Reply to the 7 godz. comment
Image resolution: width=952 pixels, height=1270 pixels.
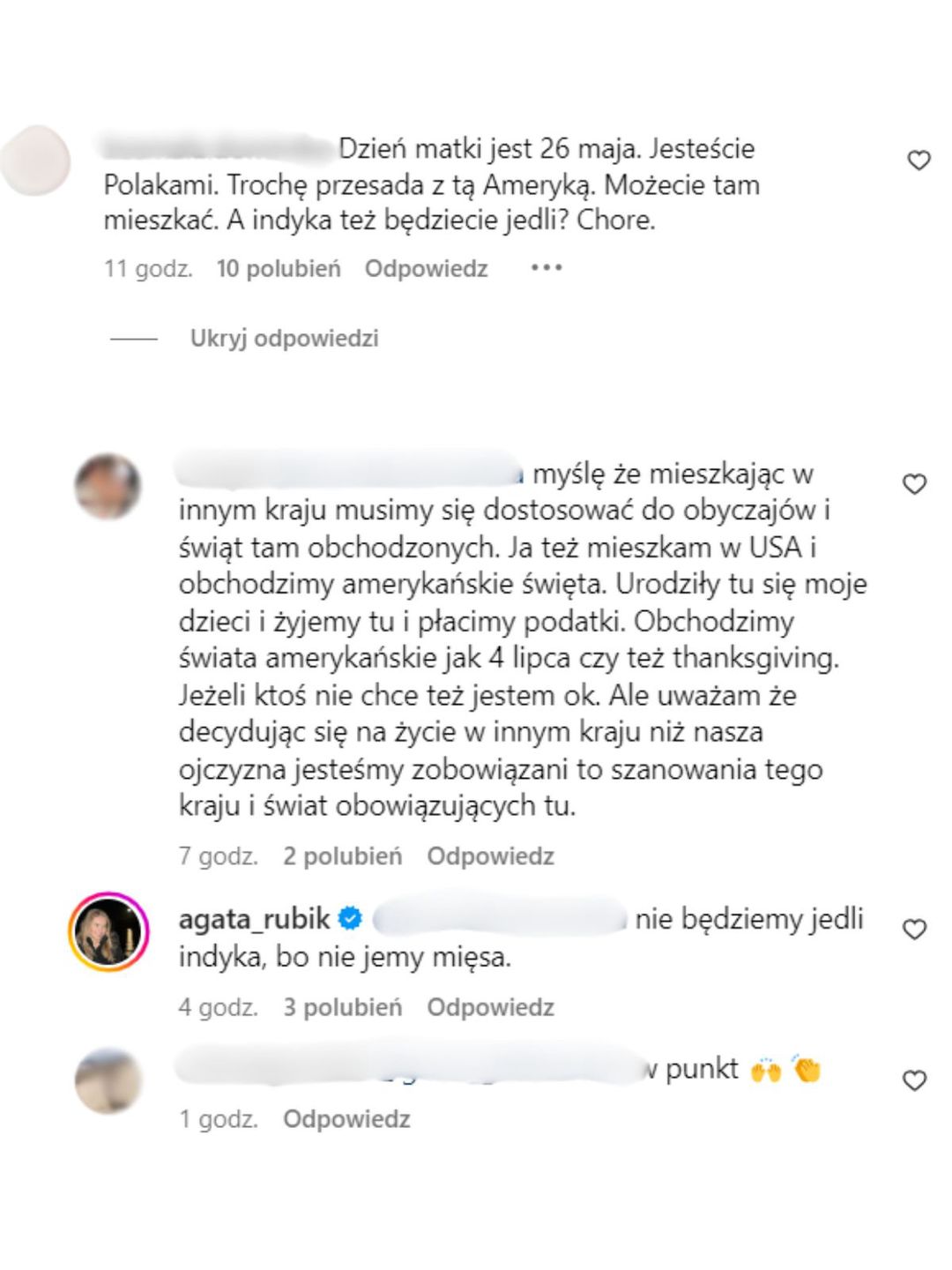[x=490, y=856]
